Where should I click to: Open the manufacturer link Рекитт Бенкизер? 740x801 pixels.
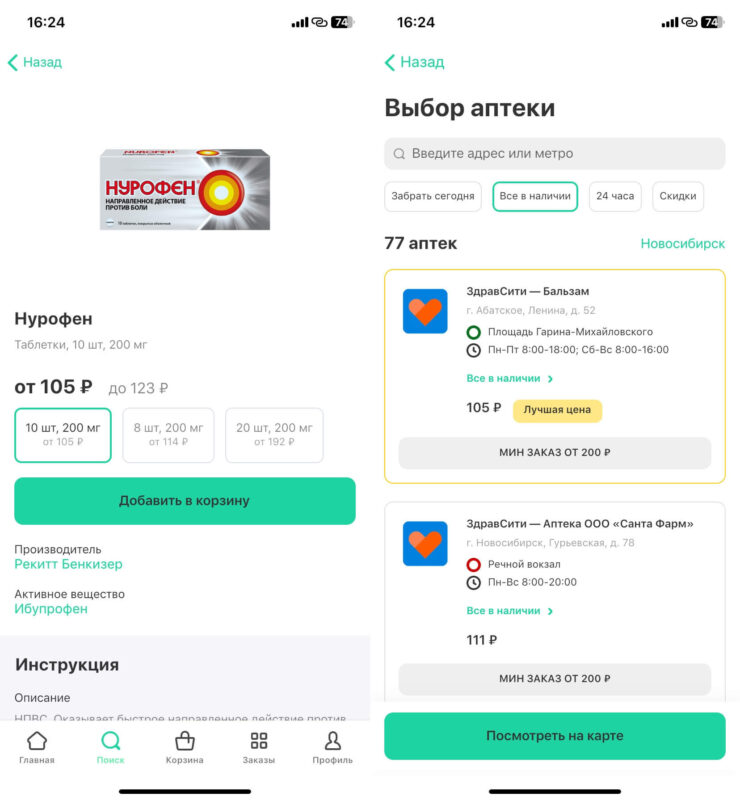coord(68,564)
